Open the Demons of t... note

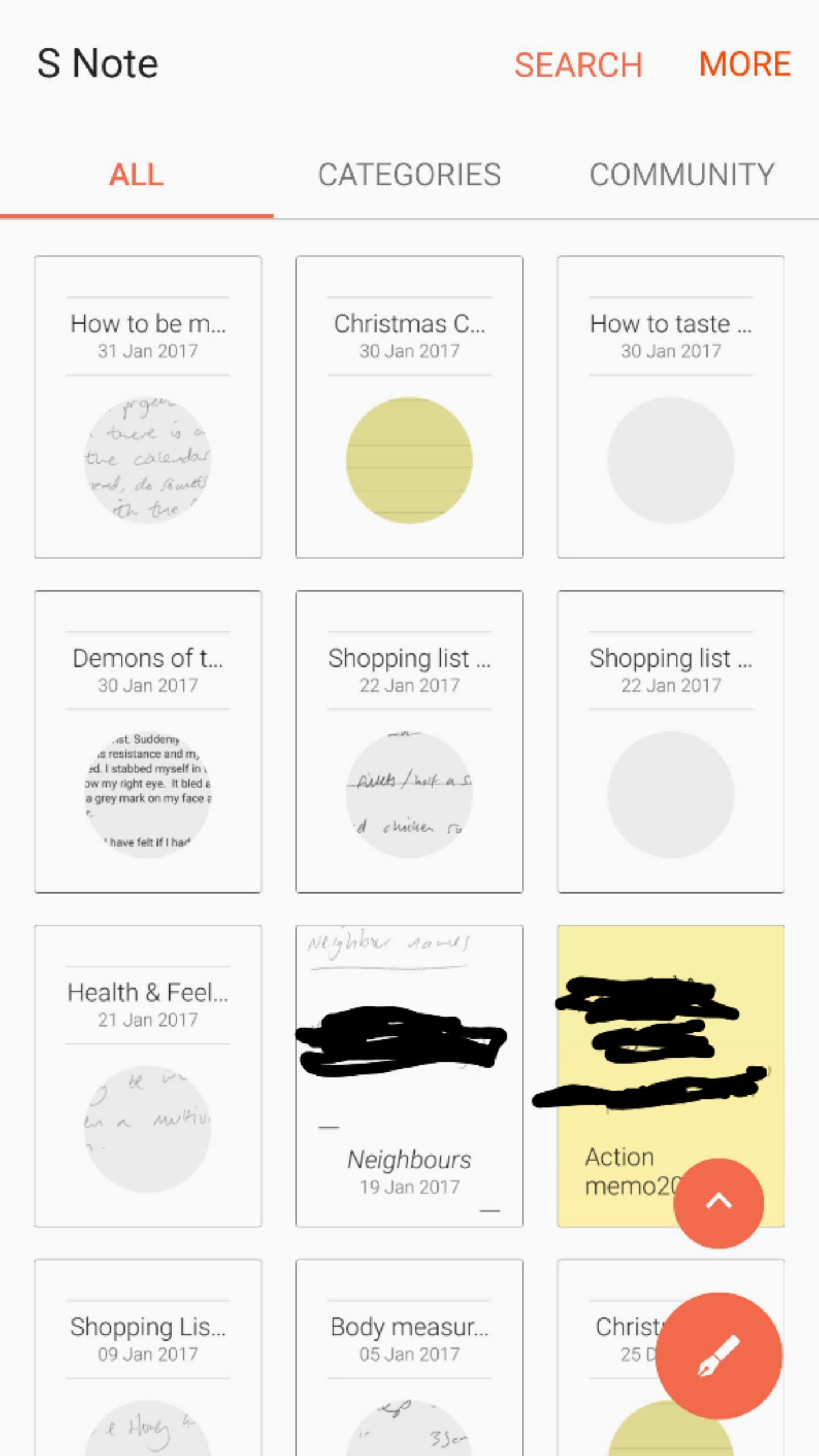coord(148,741)
